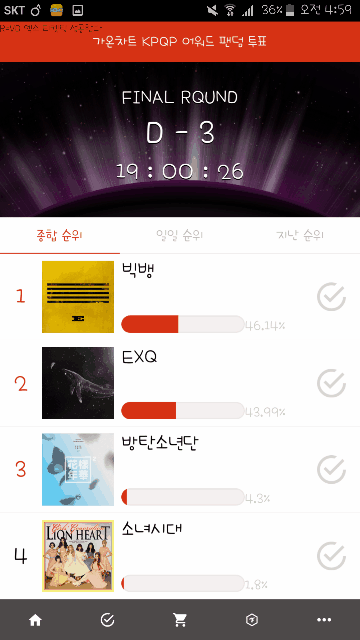Open the 빅뱅 album cover
This screenshot has width=360, height=640.
78,297
